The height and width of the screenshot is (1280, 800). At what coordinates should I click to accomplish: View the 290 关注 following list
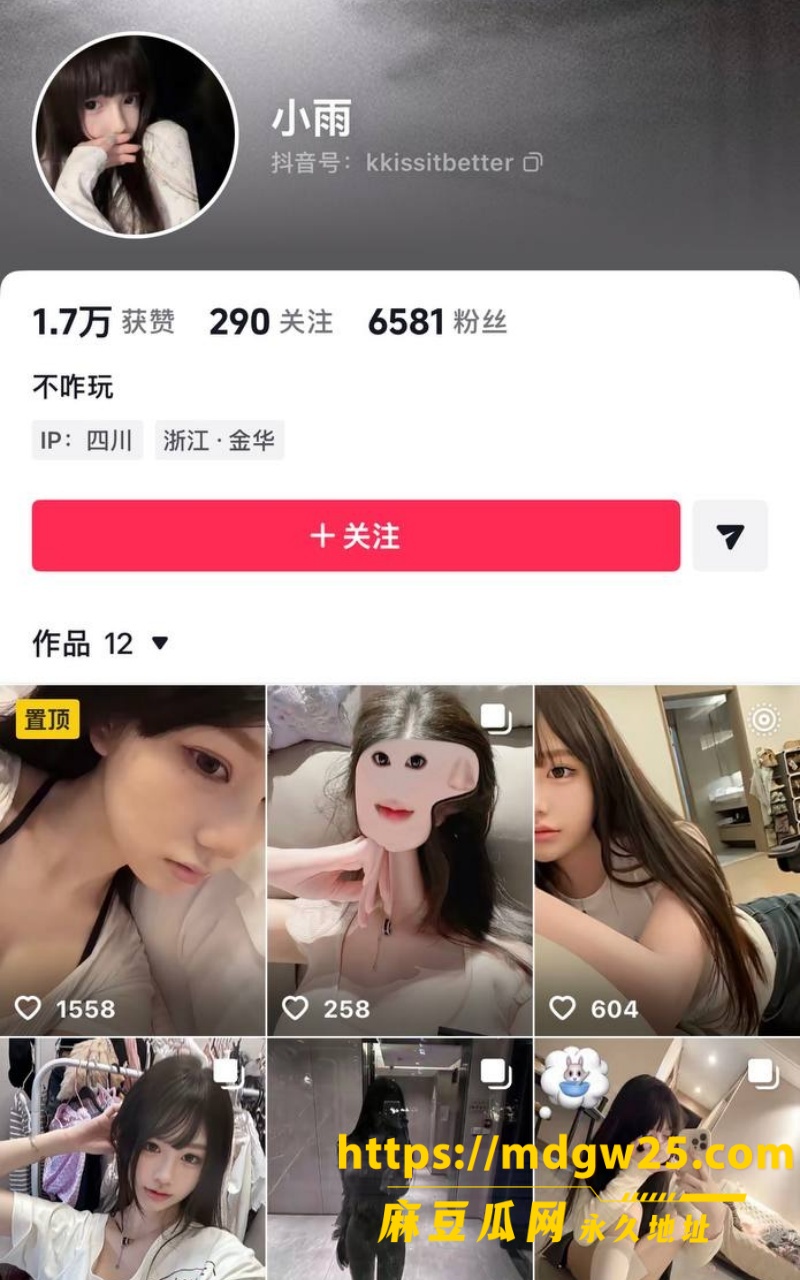pyautogui.click(x=271, y=322)
